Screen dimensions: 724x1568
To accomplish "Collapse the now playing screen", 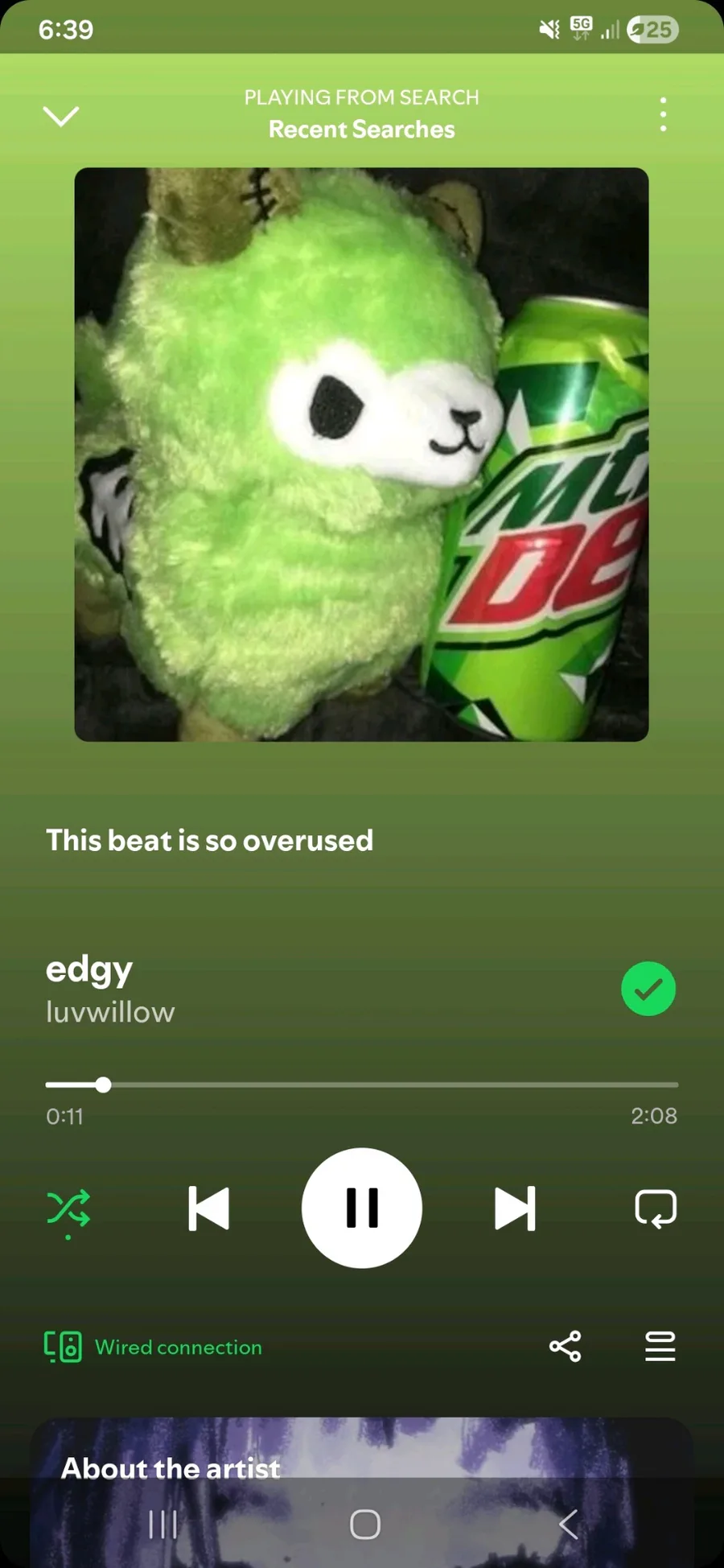I will coord(60,116).
